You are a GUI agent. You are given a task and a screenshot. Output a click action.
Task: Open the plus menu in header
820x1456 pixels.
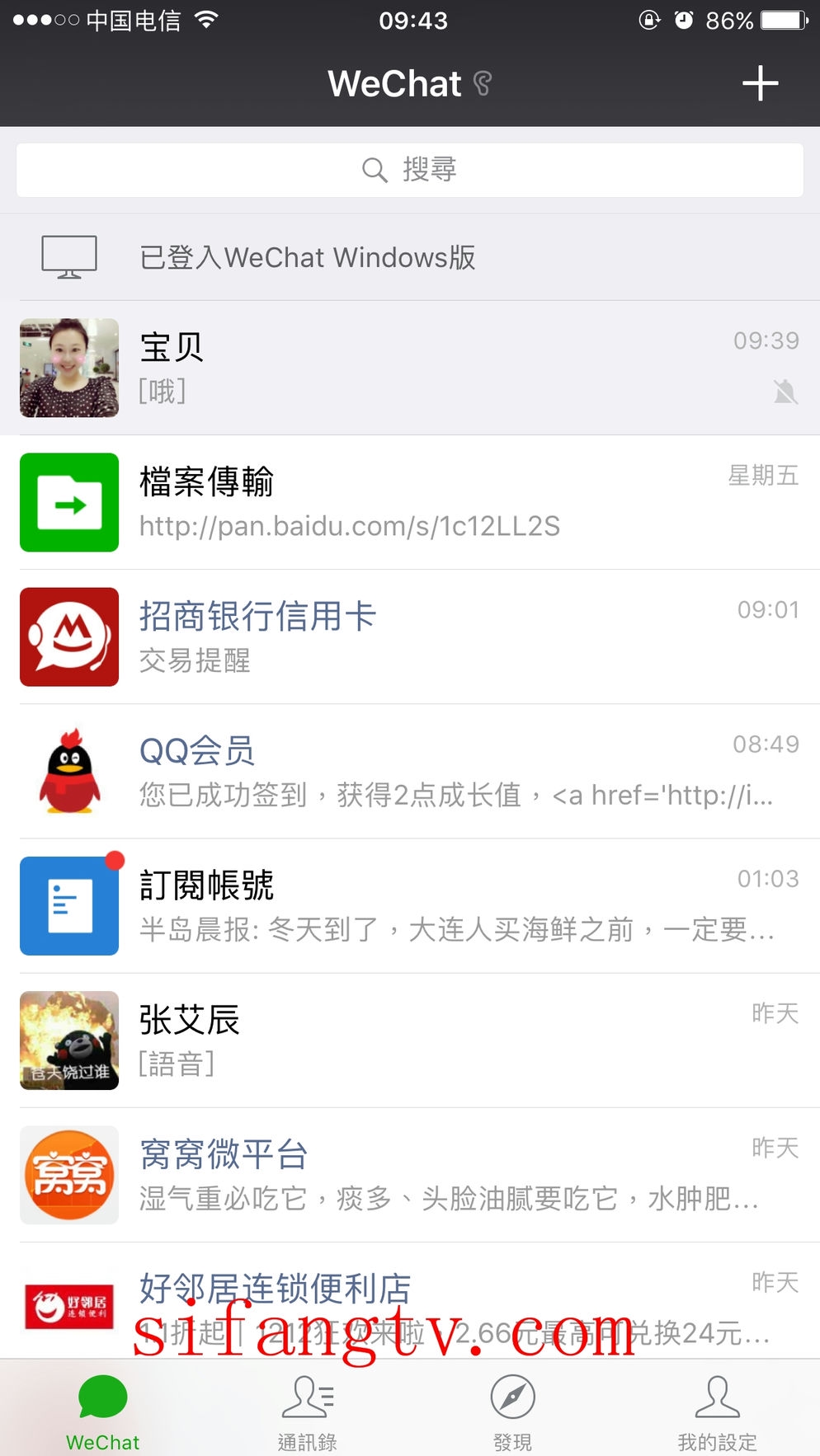[x=760, y=84]
